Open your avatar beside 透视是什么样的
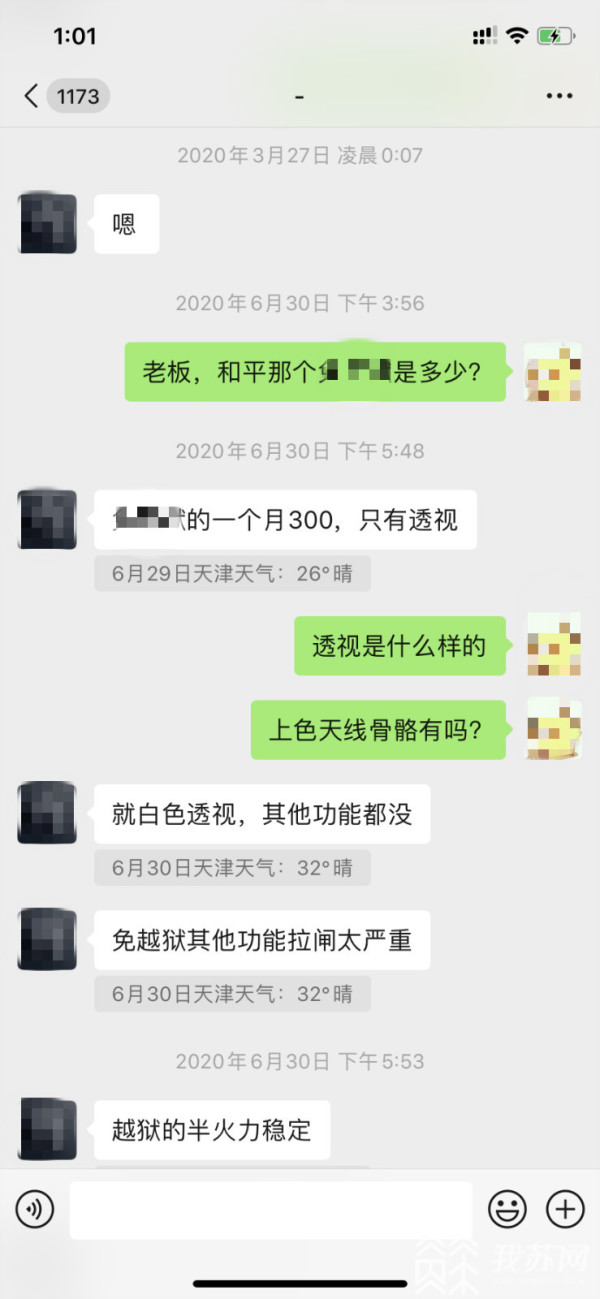 click(554, 646)
